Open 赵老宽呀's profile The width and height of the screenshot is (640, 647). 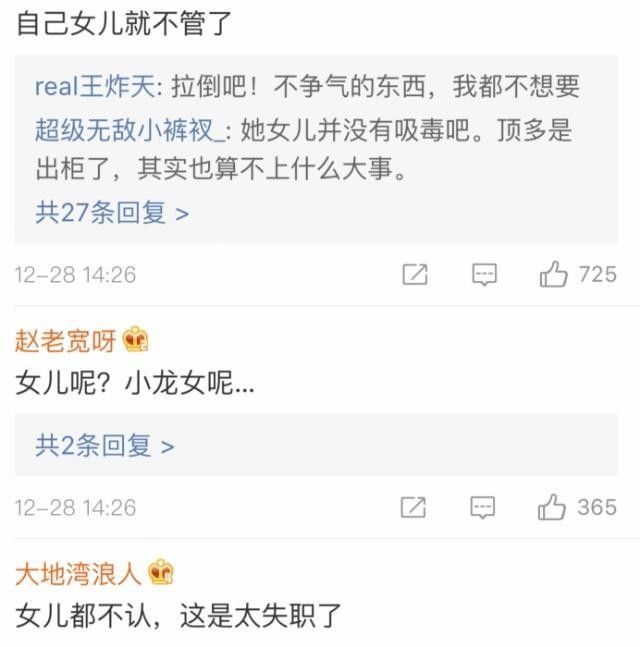[66, 340]
